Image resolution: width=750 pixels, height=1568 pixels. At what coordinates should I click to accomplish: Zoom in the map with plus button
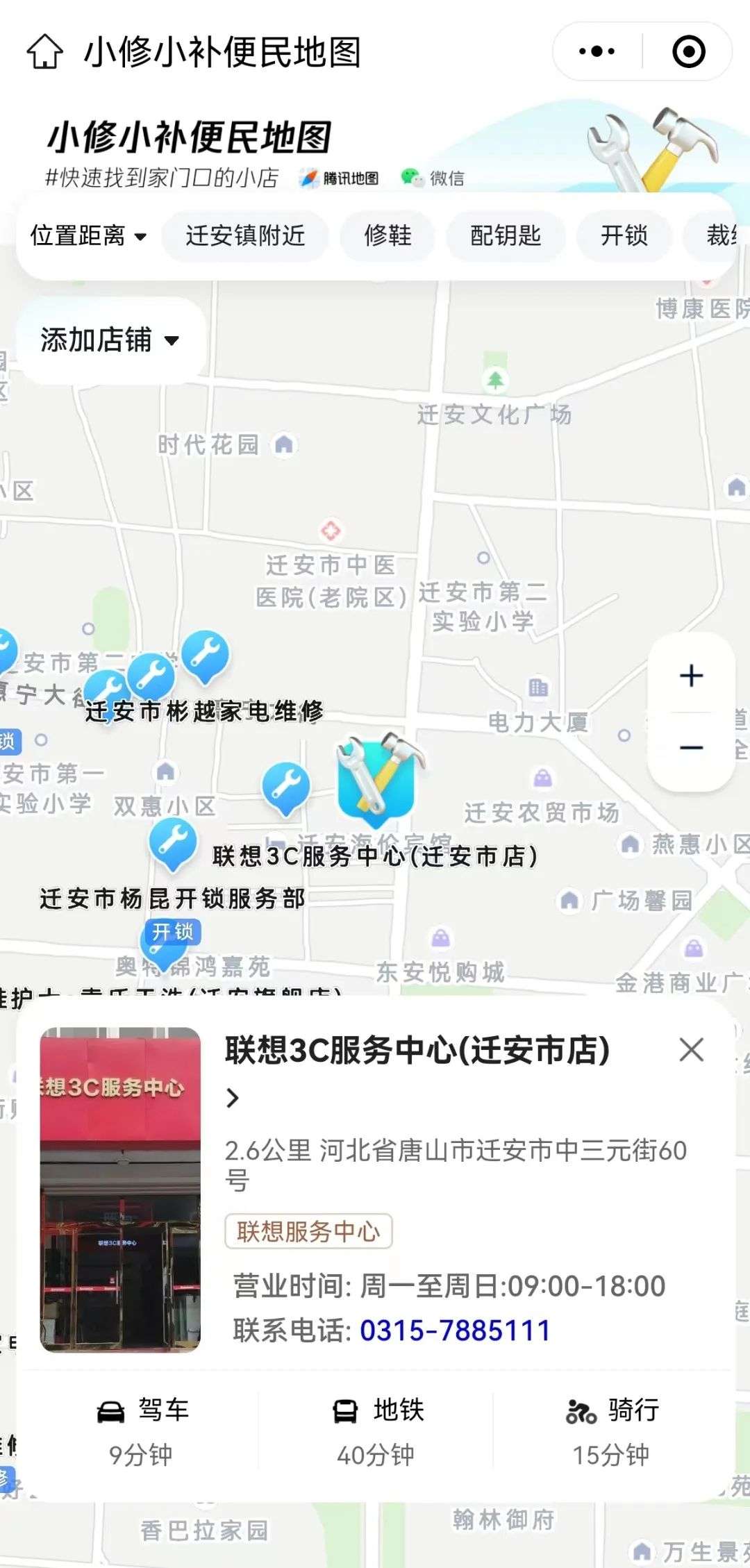691,676
